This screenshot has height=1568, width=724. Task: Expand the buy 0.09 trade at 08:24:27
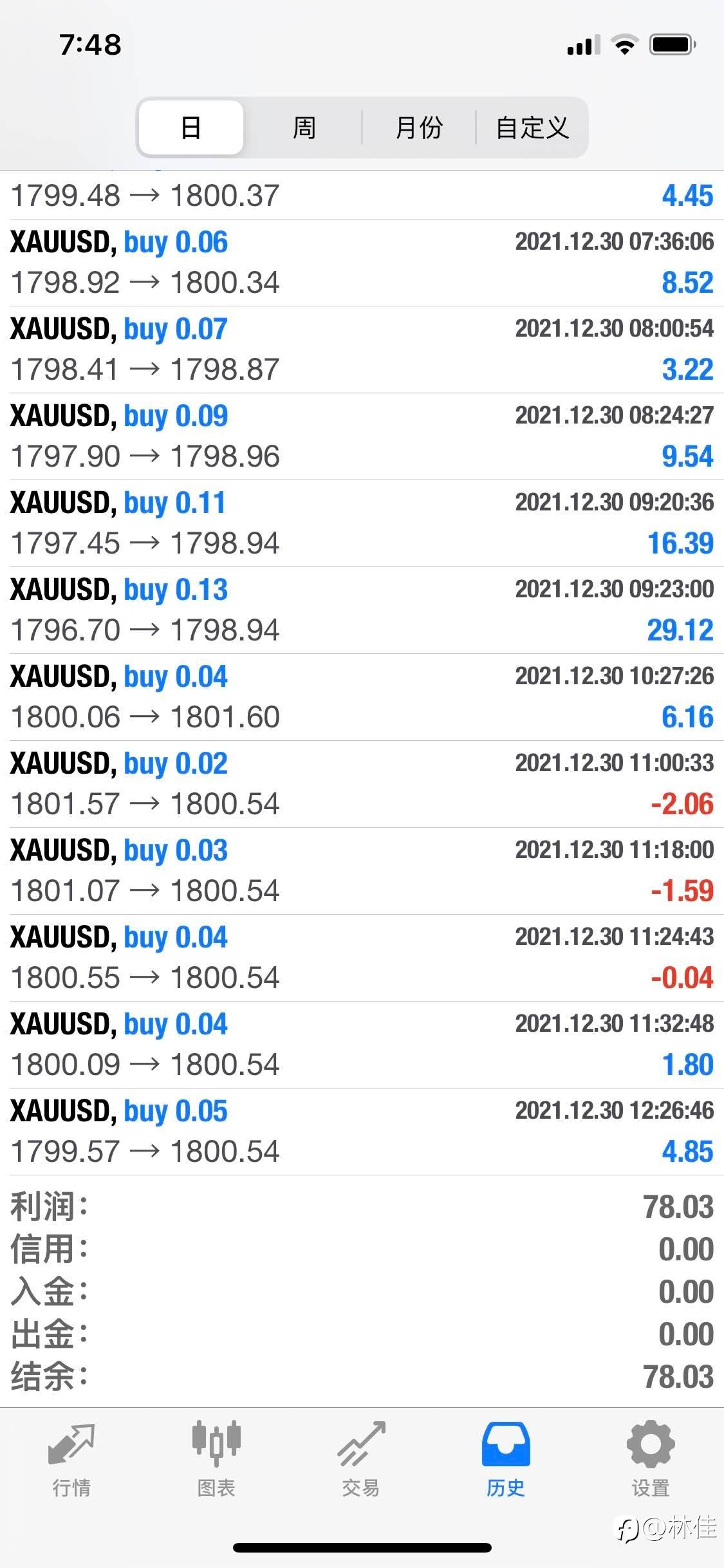362,436
